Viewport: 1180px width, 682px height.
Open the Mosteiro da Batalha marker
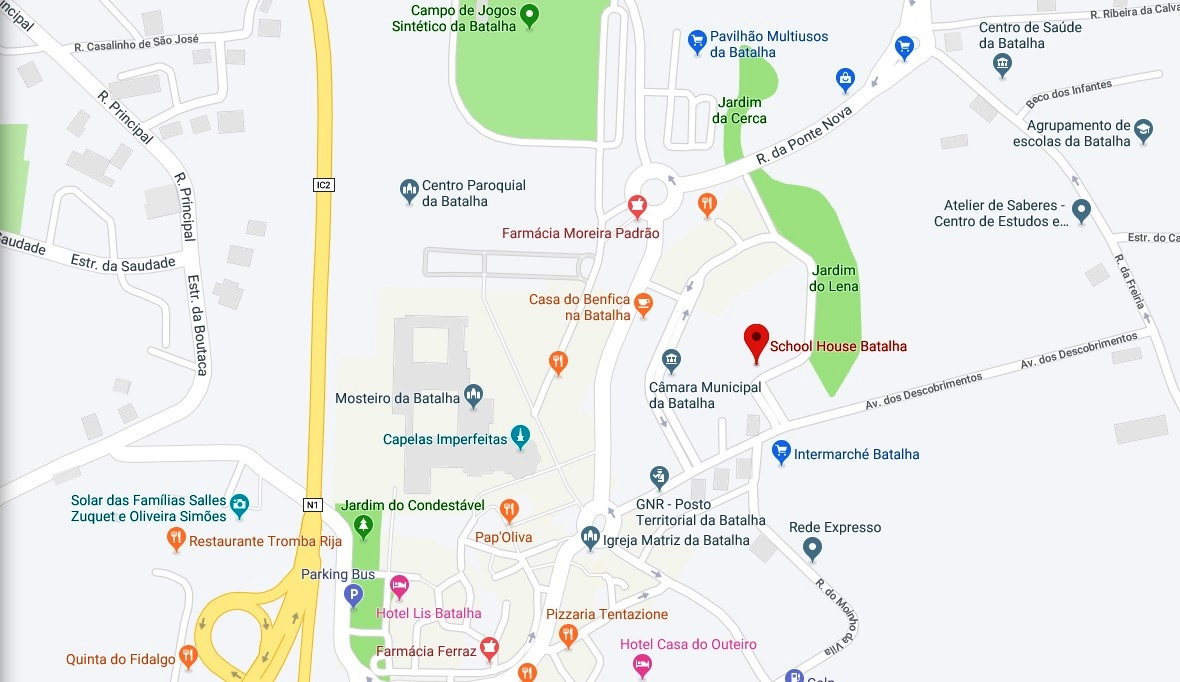click(474, 397)
